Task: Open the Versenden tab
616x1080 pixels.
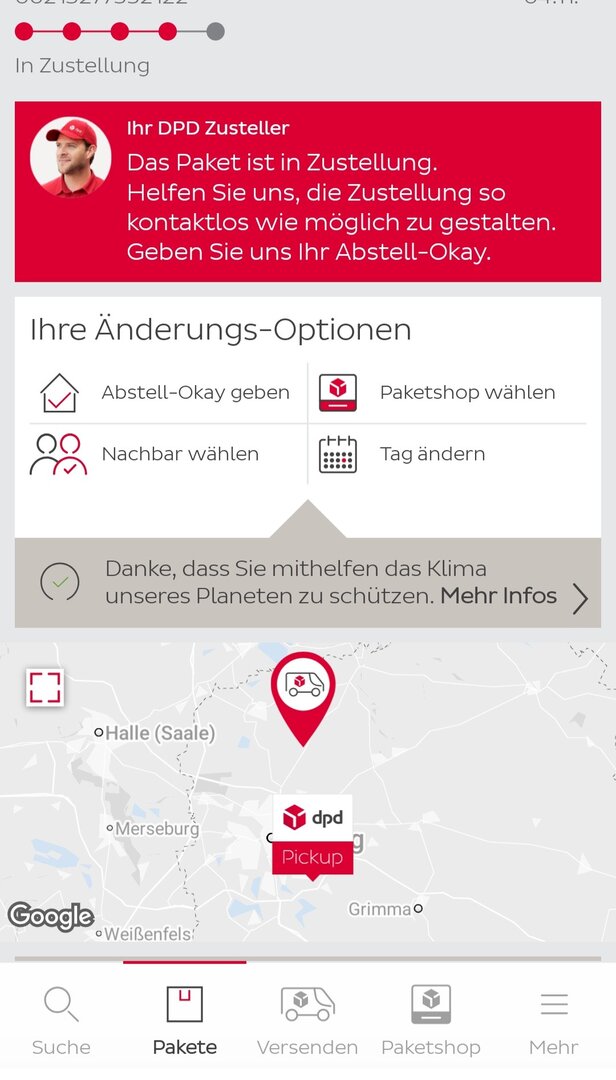Action: coord(307,1020)
